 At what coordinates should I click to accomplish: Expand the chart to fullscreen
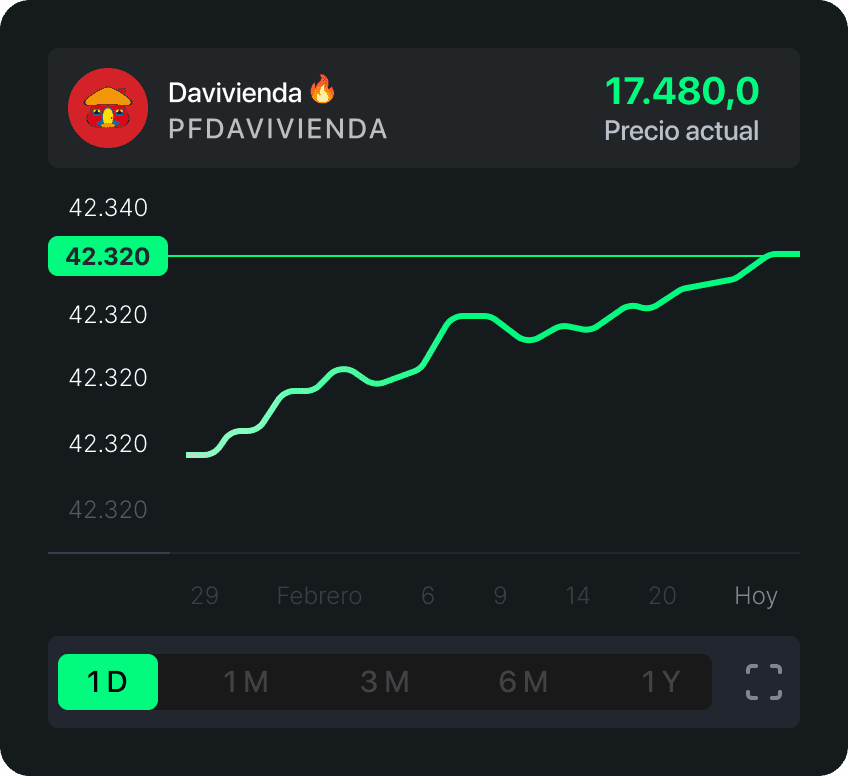pos(764,681)
